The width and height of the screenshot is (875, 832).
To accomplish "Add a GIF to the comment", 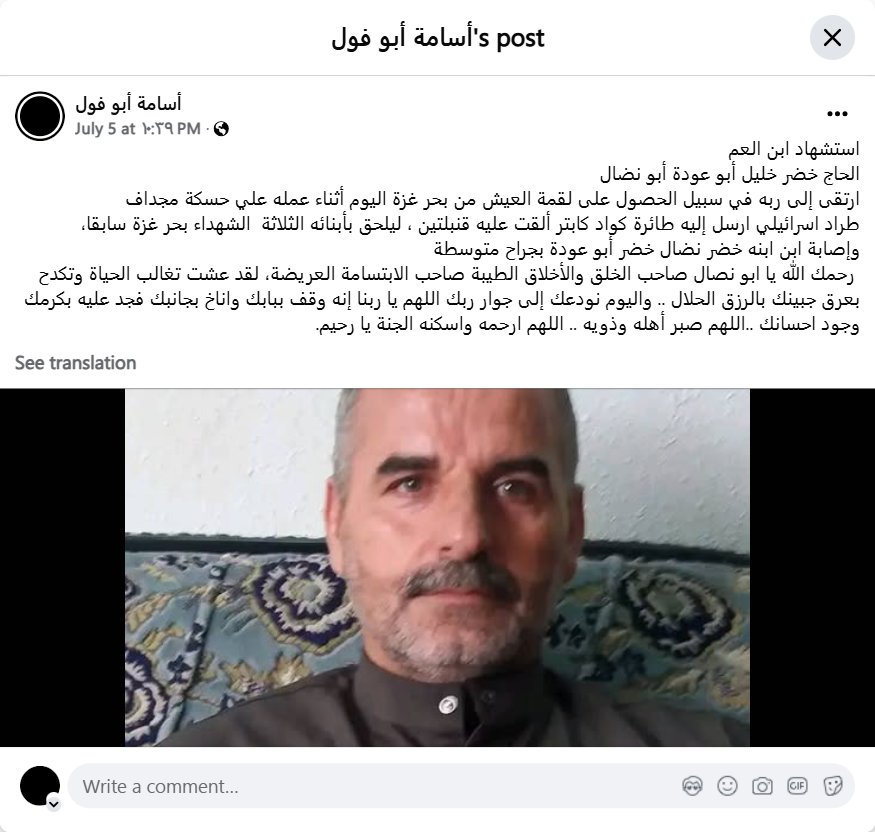I will 797,786.
